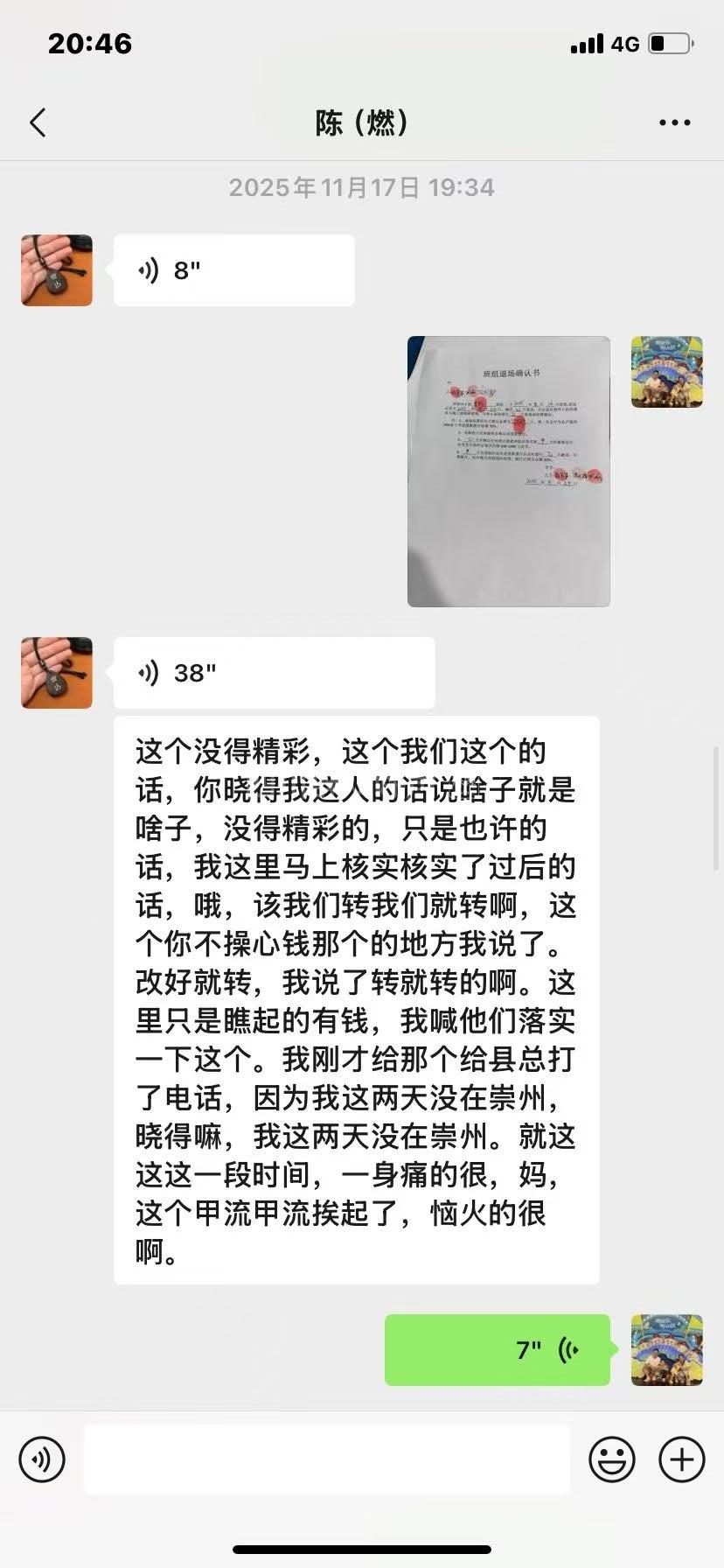Play my sent 7-second voice message

coord(497,1349)
